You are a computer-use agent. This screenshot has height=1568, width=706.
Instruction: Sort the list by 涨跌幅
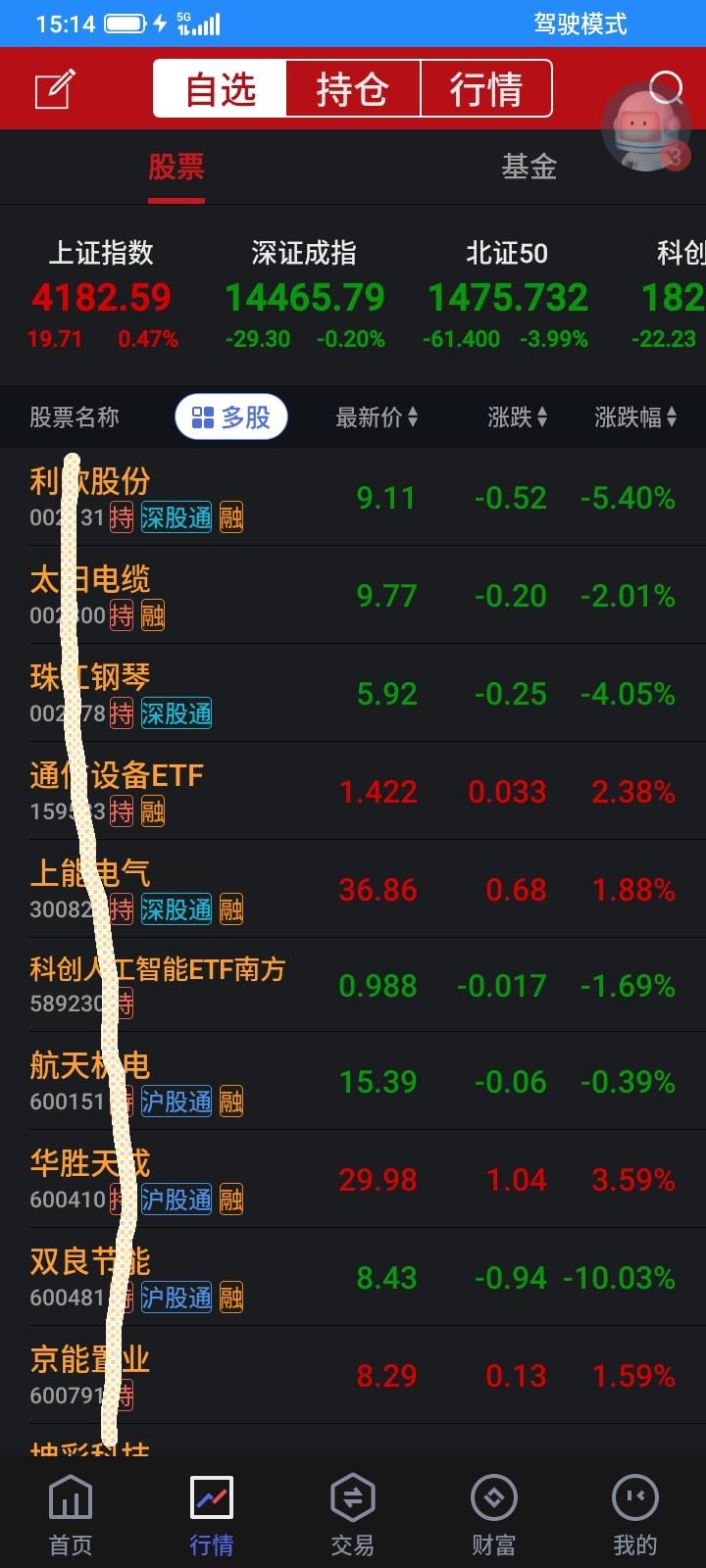(635, 417)
